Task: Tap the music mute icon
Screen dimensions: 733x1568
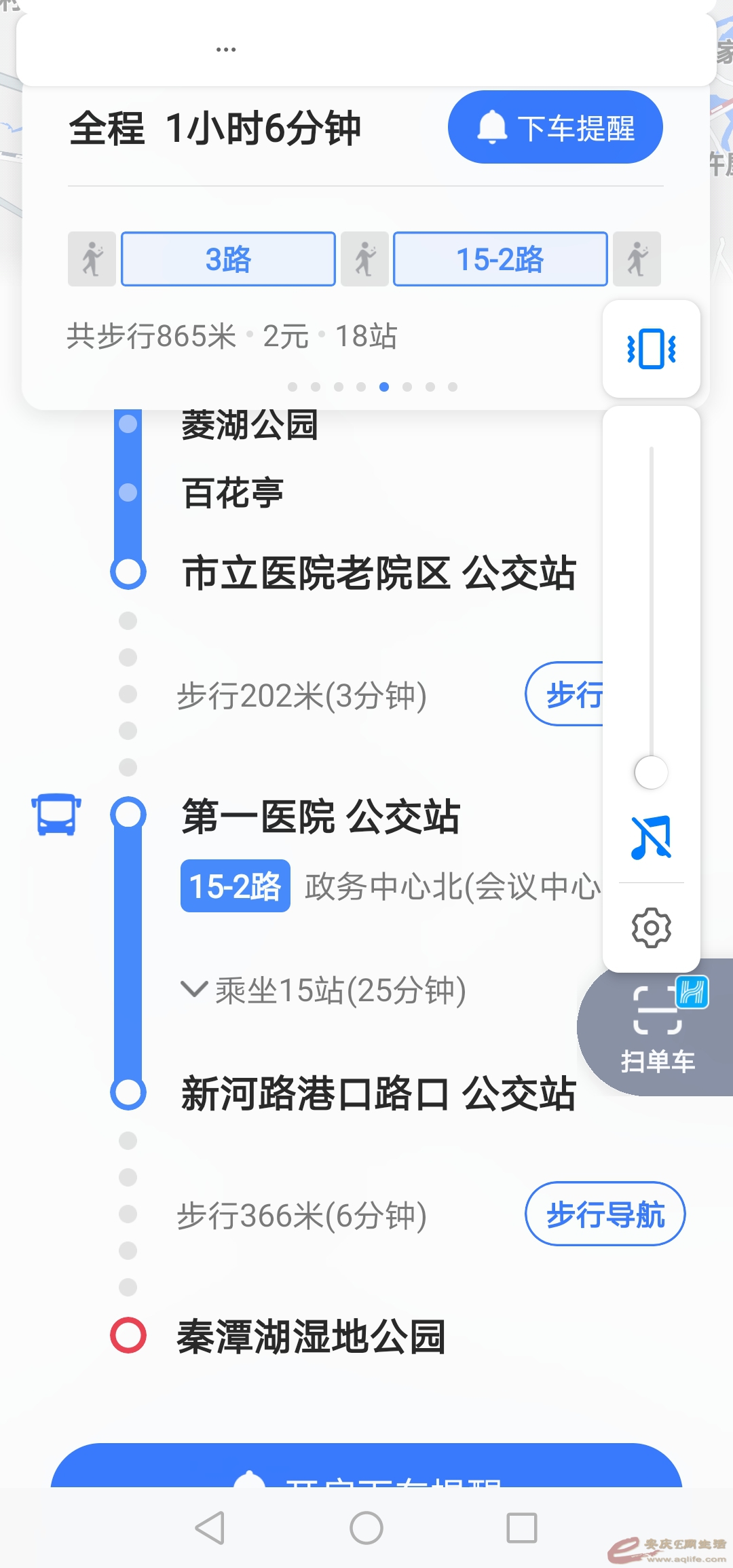Action: click(651, 838)
